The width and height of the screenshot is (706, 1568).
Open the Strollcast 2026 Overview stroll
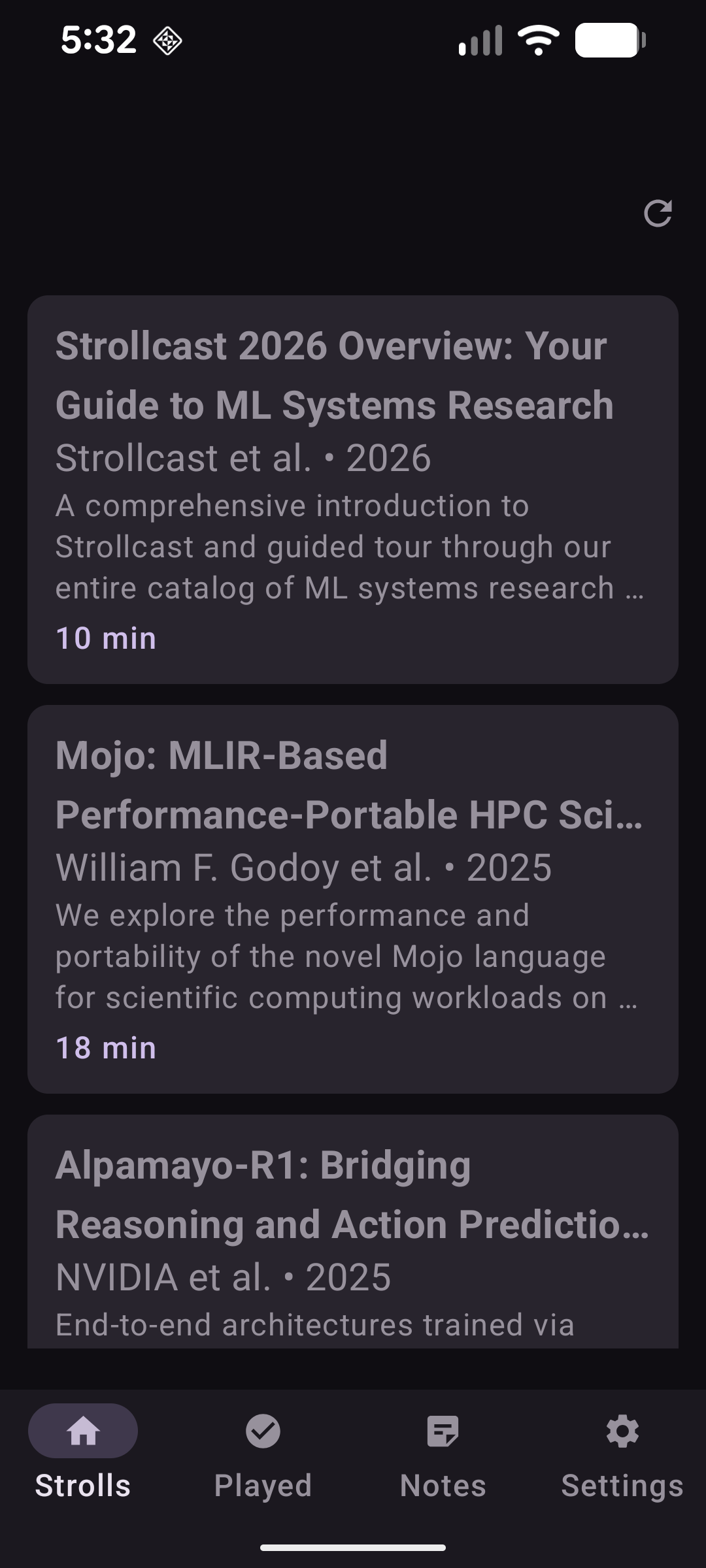click(x=353, y=487)
